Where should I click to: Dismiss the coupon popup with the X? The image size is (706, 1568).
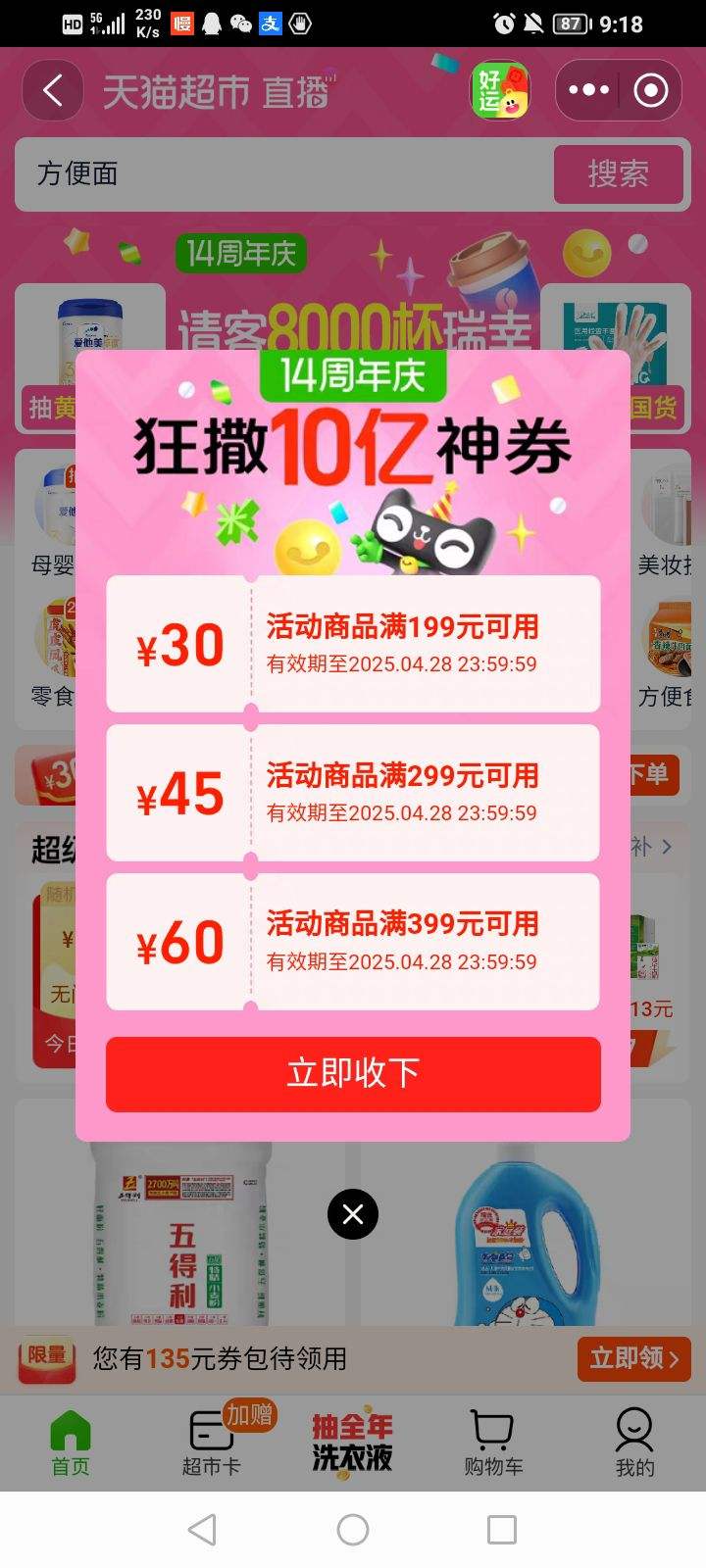pyautogui.click(x=352, y=1214)
